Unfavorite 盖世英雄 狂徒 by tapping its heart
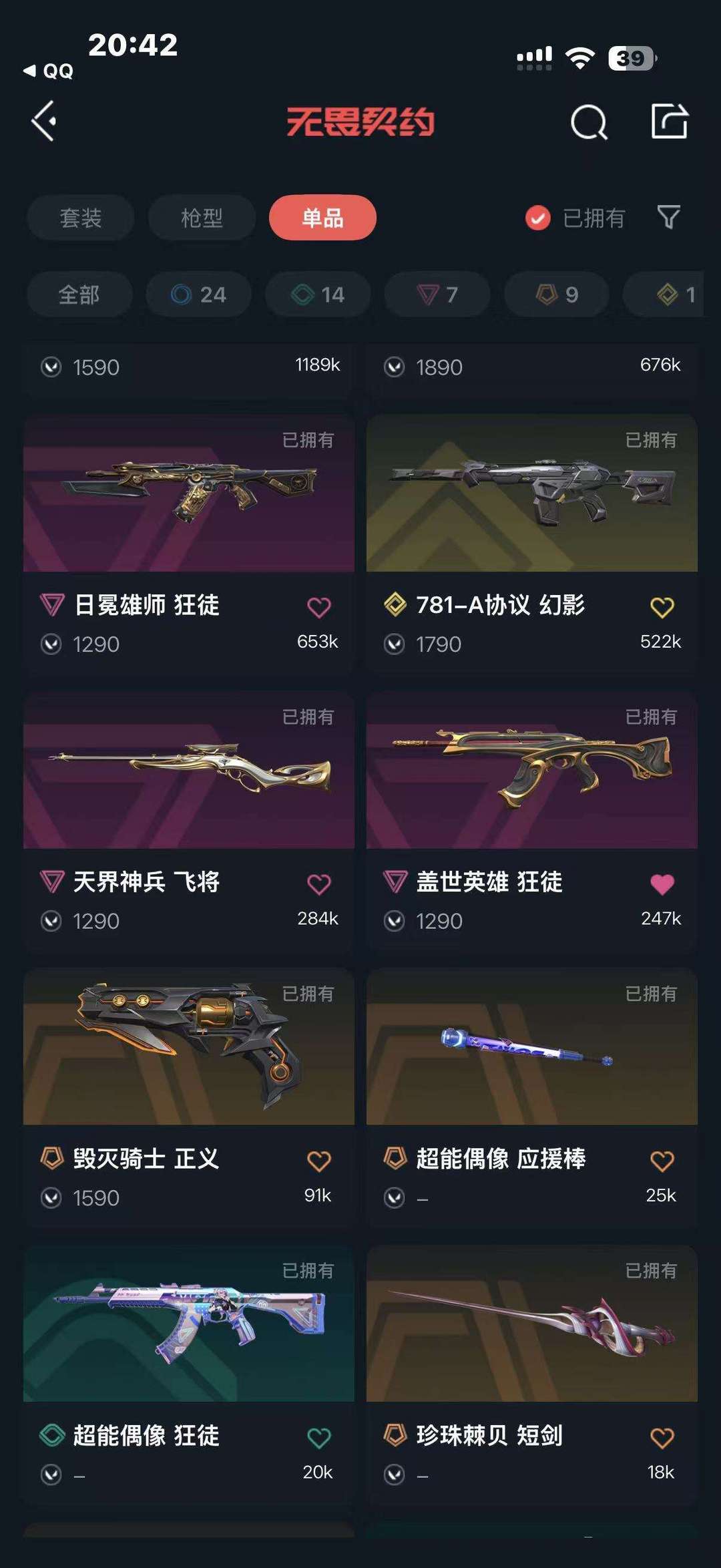721x1568 pixels. pyautogui.click(x=662, y=881)
